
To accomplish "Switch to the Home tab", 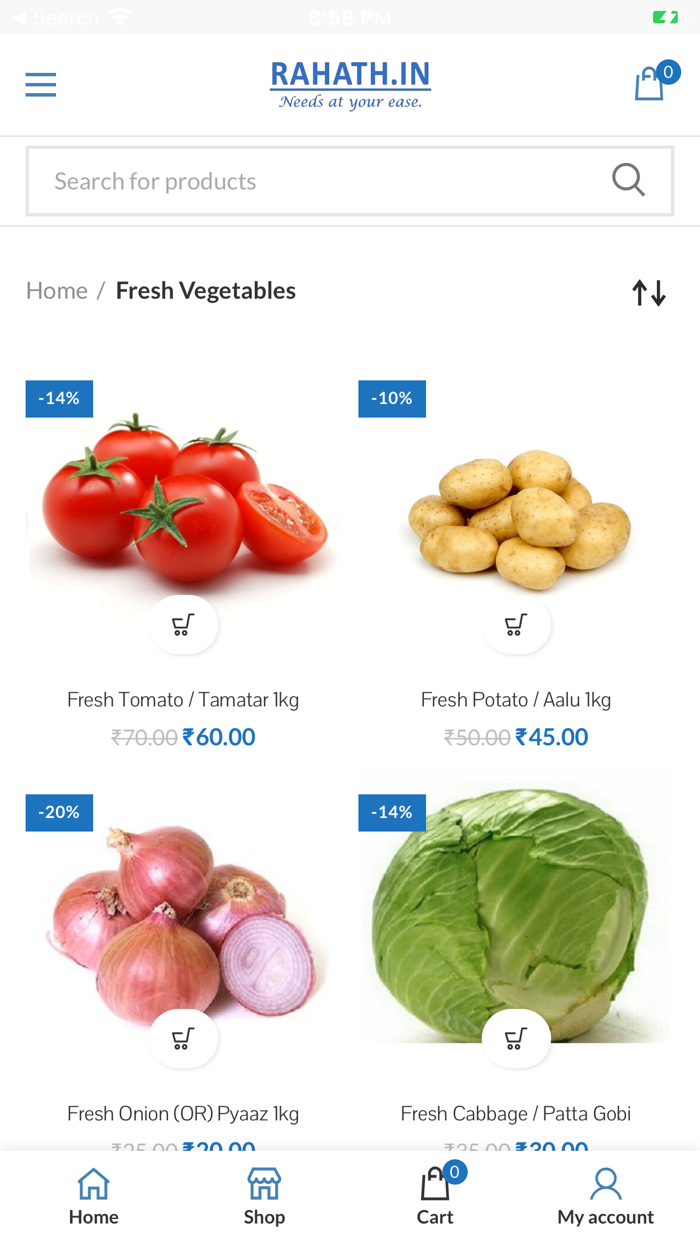I will point(94,1196).
